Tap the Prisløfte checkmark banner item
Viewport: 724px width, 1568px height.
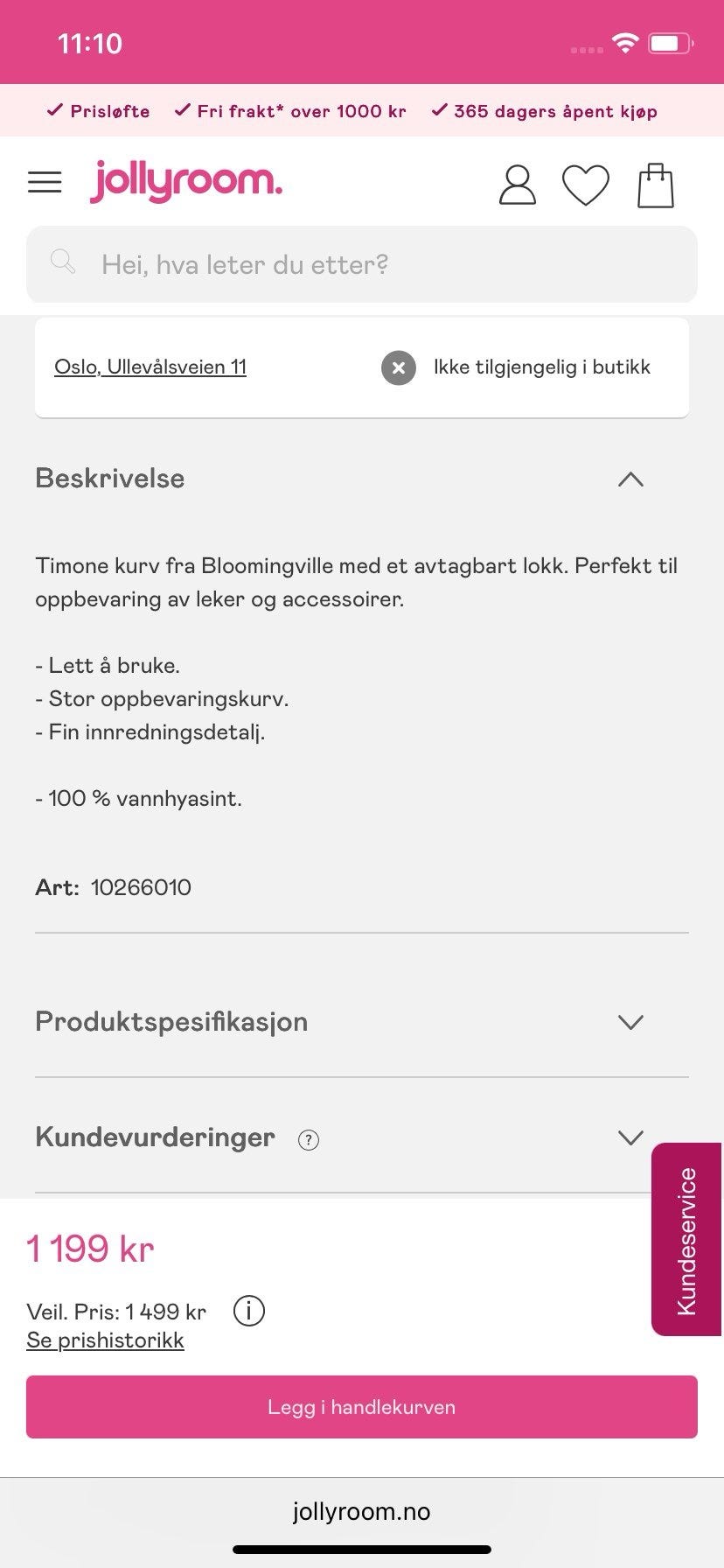pyautogui.click(x=97, y=111)
